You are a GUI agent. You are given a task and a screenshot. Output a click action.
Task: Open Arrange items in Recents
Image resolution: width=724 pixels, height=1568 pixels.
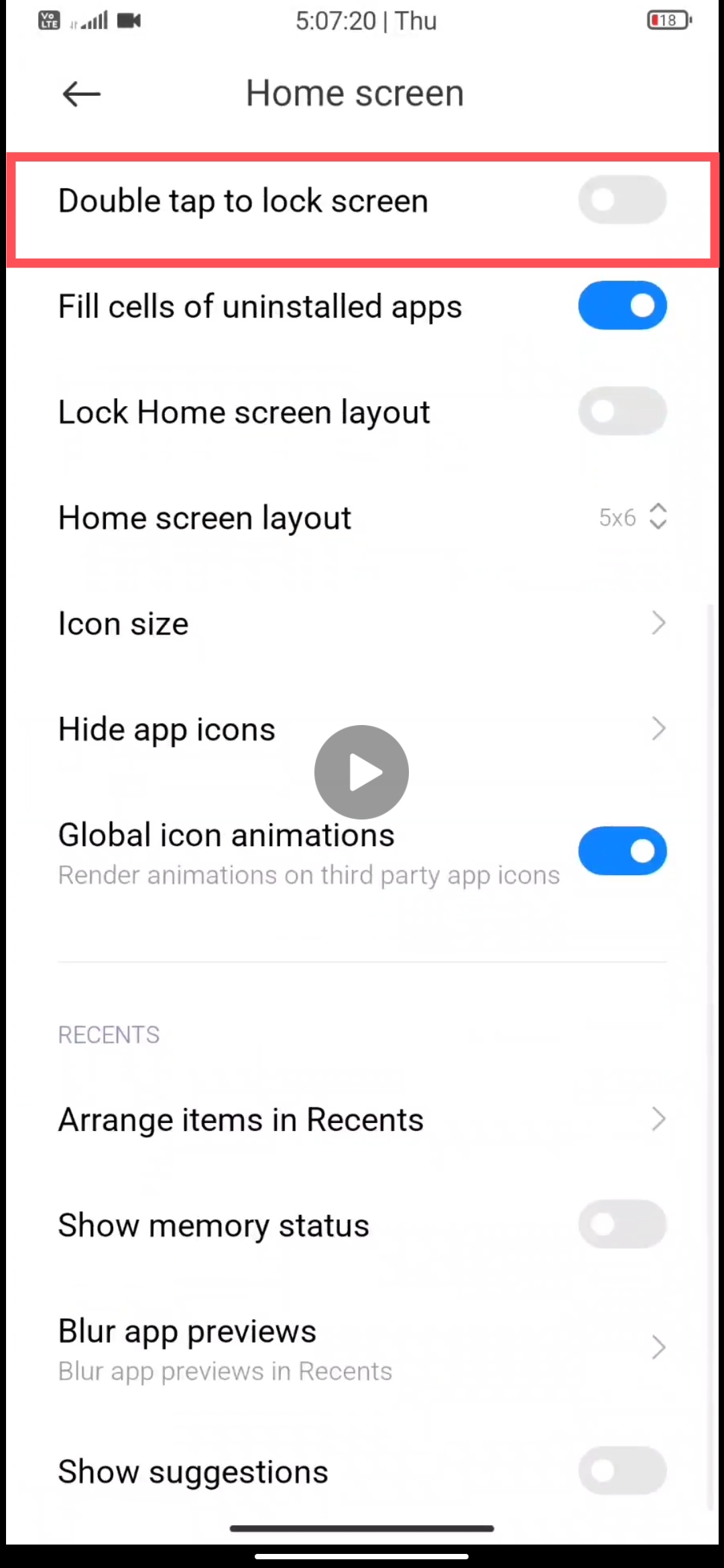(x=362, y=1119)
